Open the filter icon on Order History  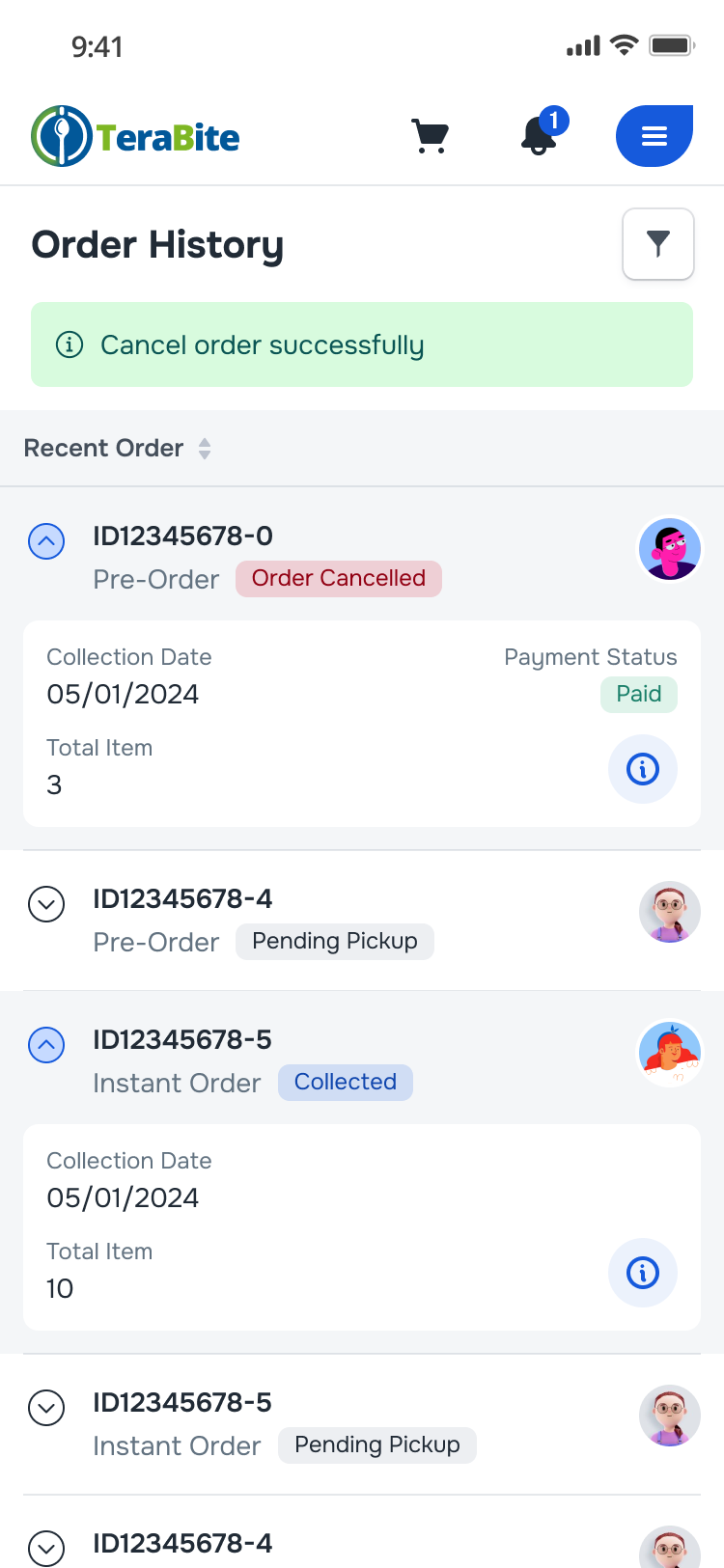657,244
